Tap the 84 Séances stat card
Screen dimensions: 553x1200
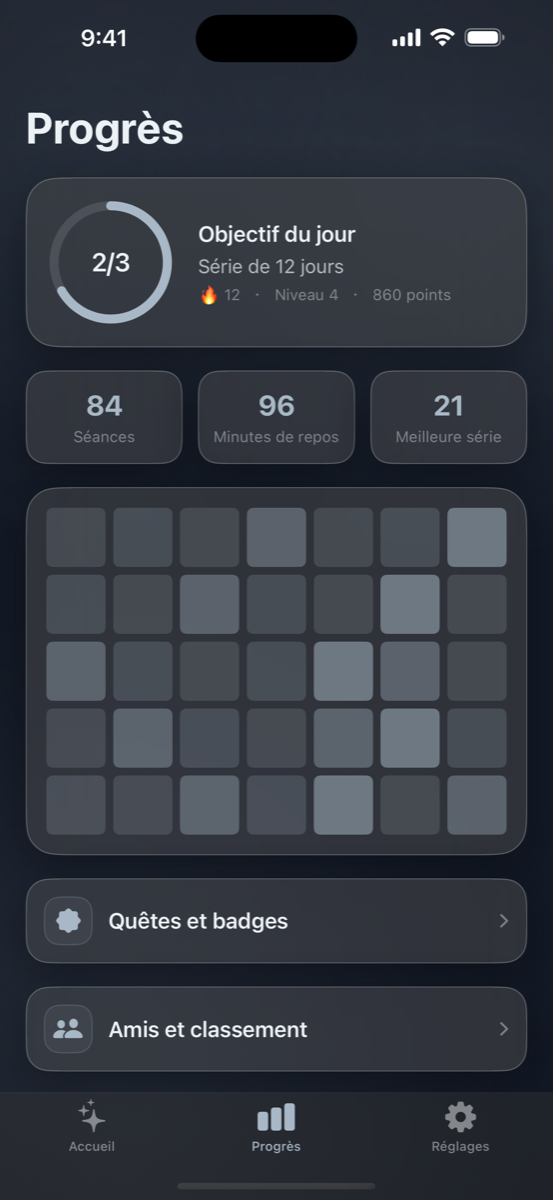104,417
